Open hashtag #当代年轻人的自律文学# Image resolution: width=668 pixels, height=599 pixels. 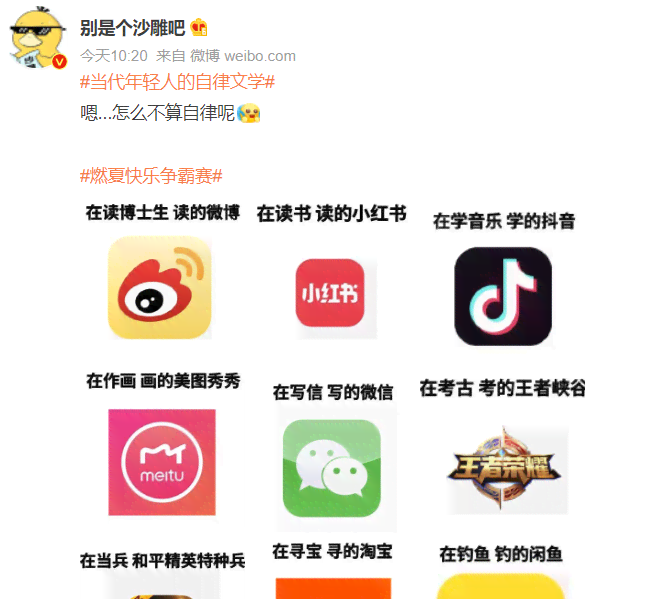coord(177,82)
